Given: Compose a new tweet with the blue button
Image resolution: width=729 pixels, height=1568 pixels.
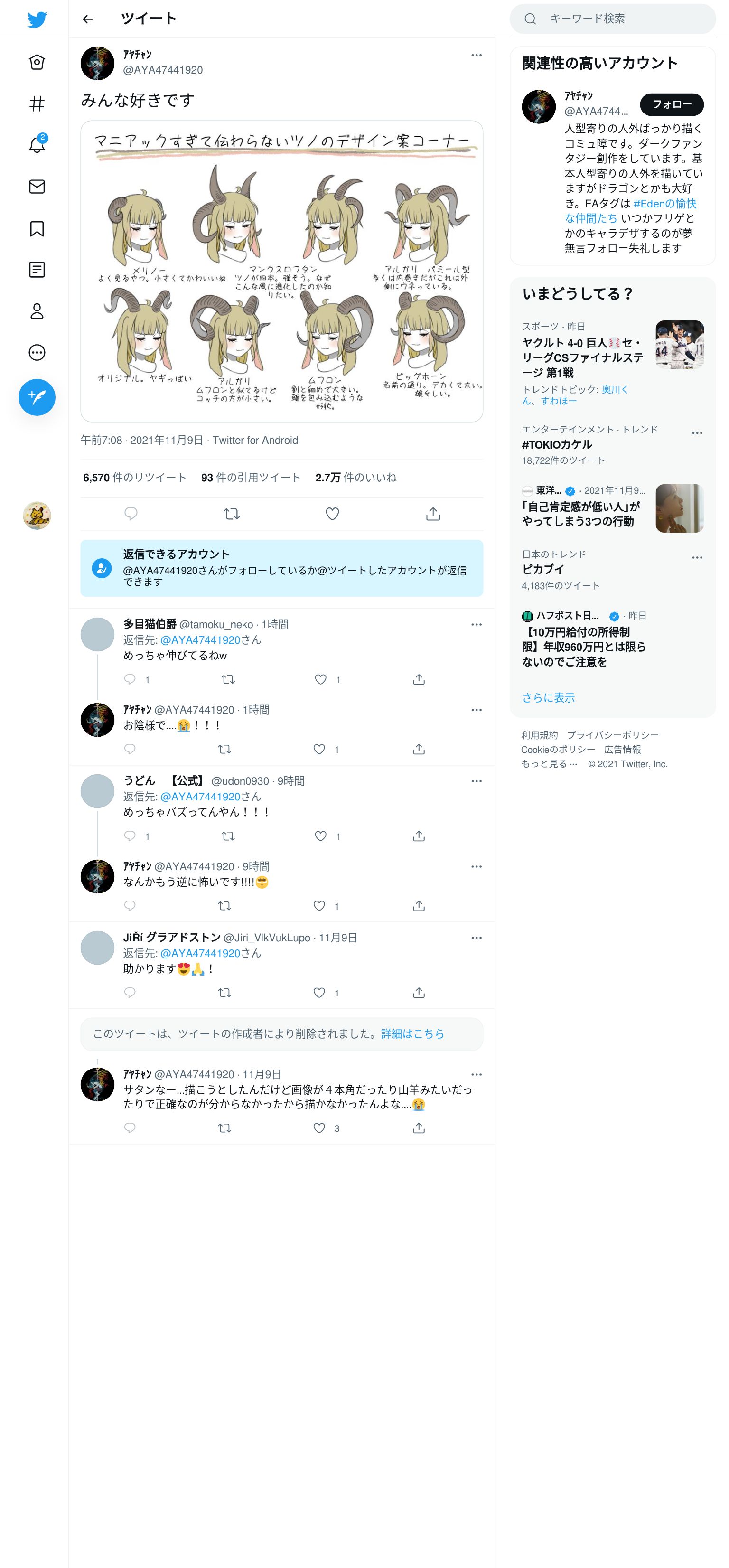Looking at the screenshot, I should coord(37,397).
